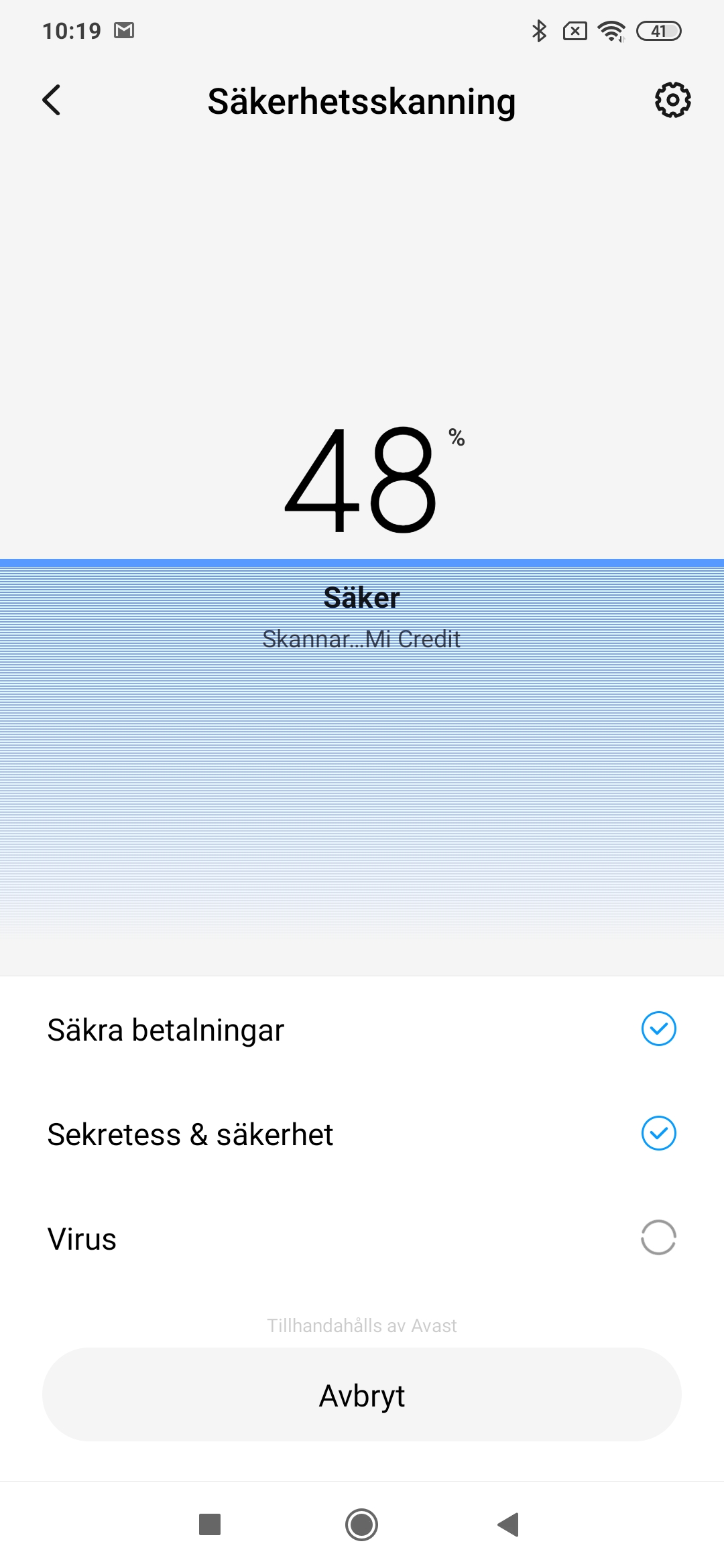Open recent apps from navigation bar
Viewport: 724px width, 1568px height.
click(210, 1525)
